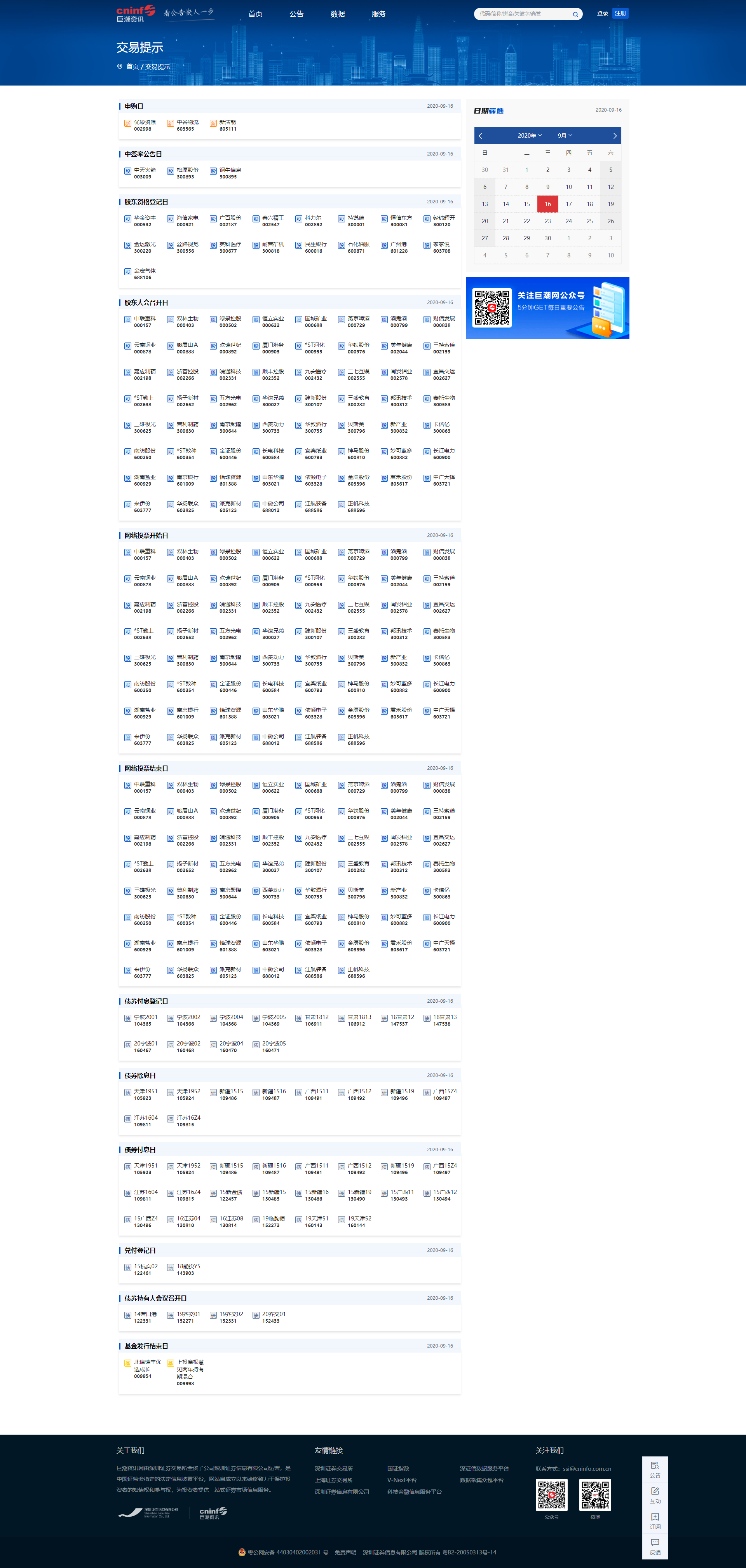
Task: Focus the stock code search field
Action: coord(523,14)
